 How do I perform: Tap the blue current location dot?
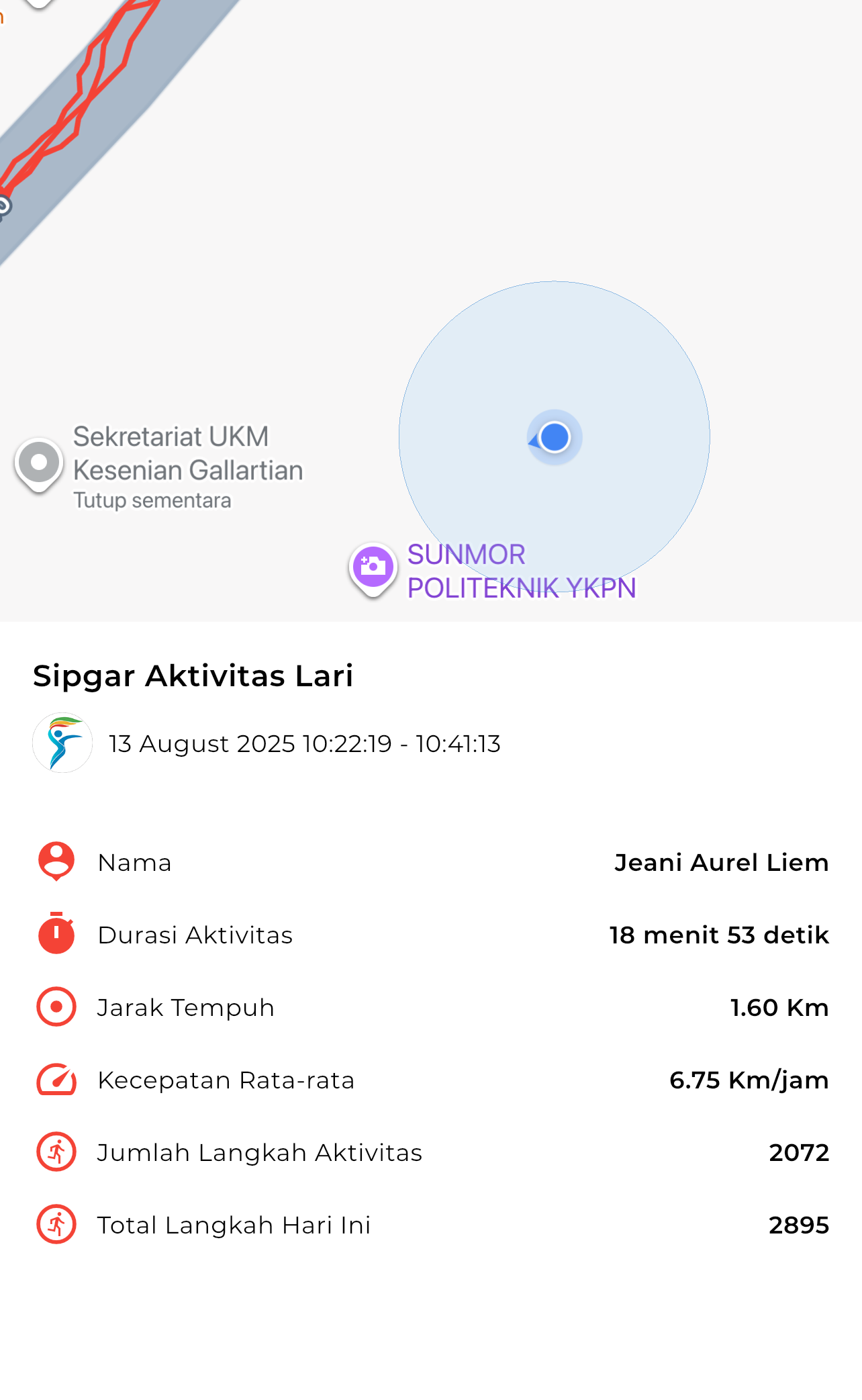555,437
